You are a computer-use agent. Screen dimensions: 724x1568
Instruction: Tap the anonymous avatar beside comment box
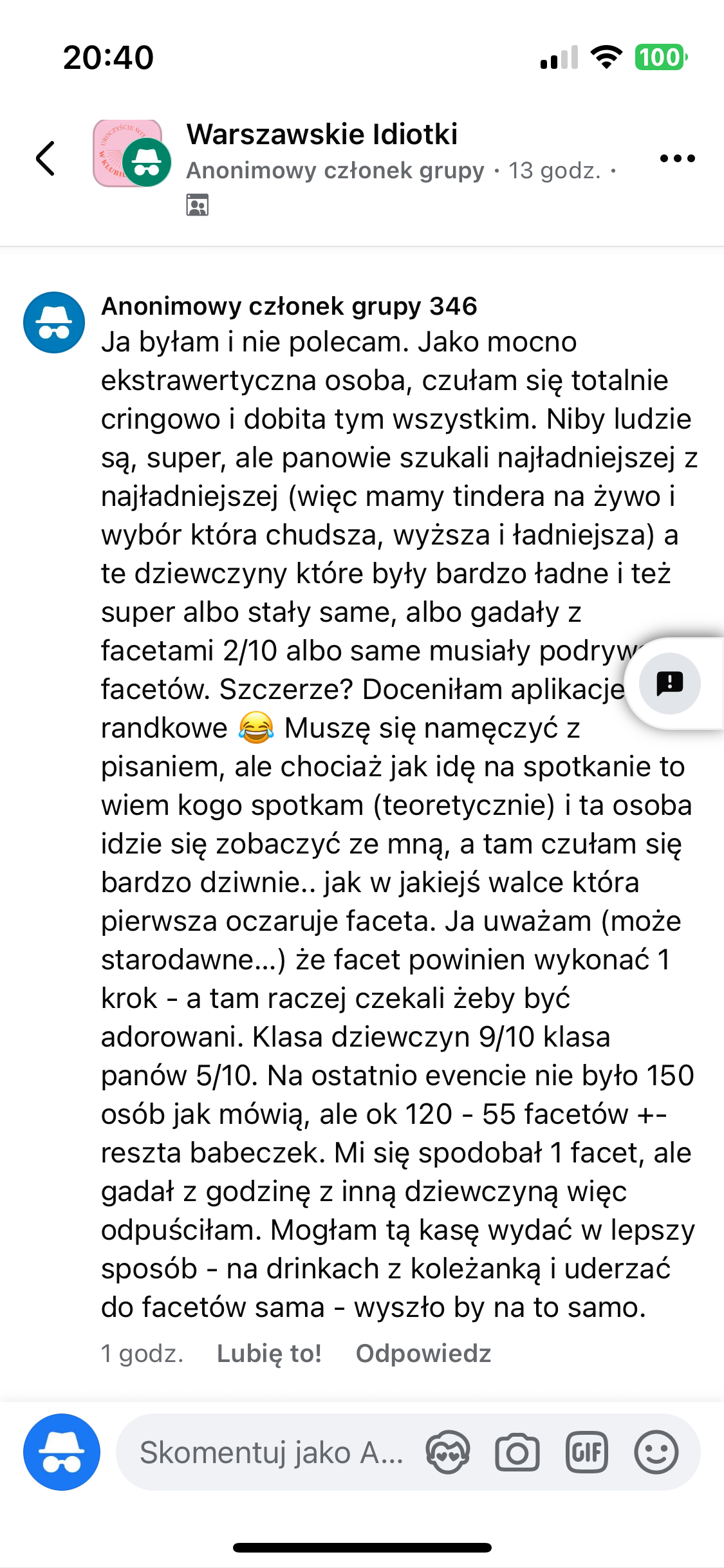point(62,1452)
